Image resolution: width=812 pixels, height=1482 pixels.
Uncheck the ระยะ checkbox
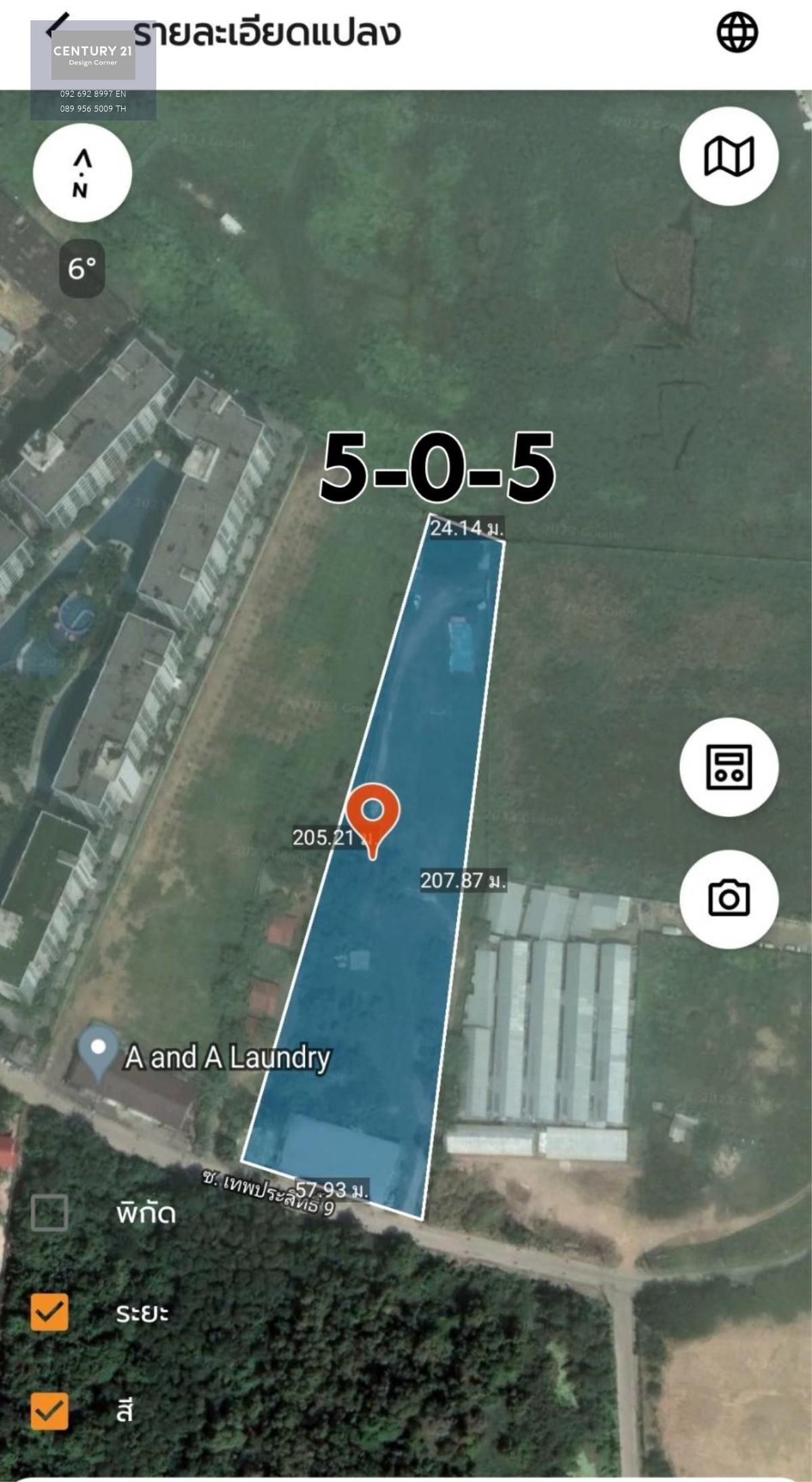click(49, 1312)
